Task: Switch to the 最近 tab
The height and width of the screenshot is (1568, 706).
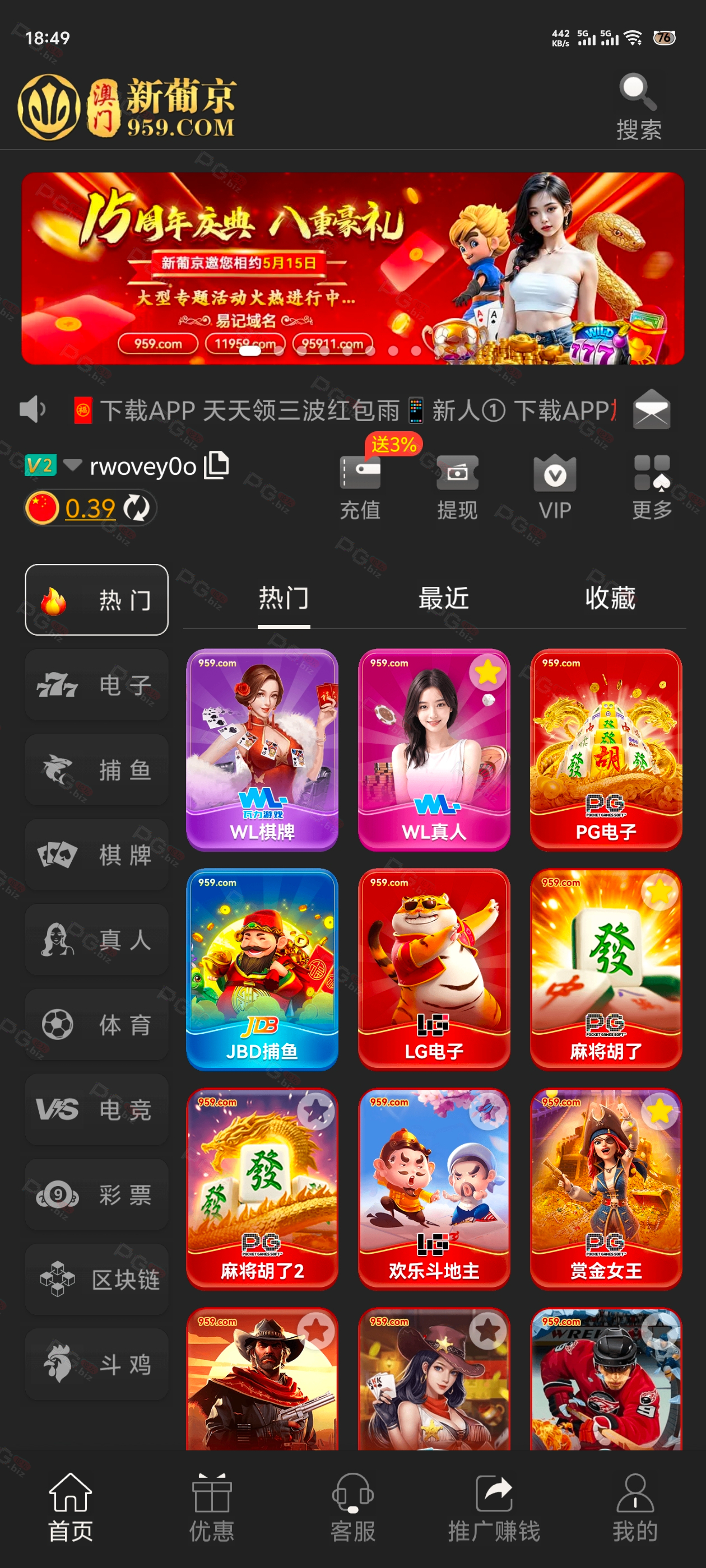Action: pyautogui.click(x=443, y=598)
